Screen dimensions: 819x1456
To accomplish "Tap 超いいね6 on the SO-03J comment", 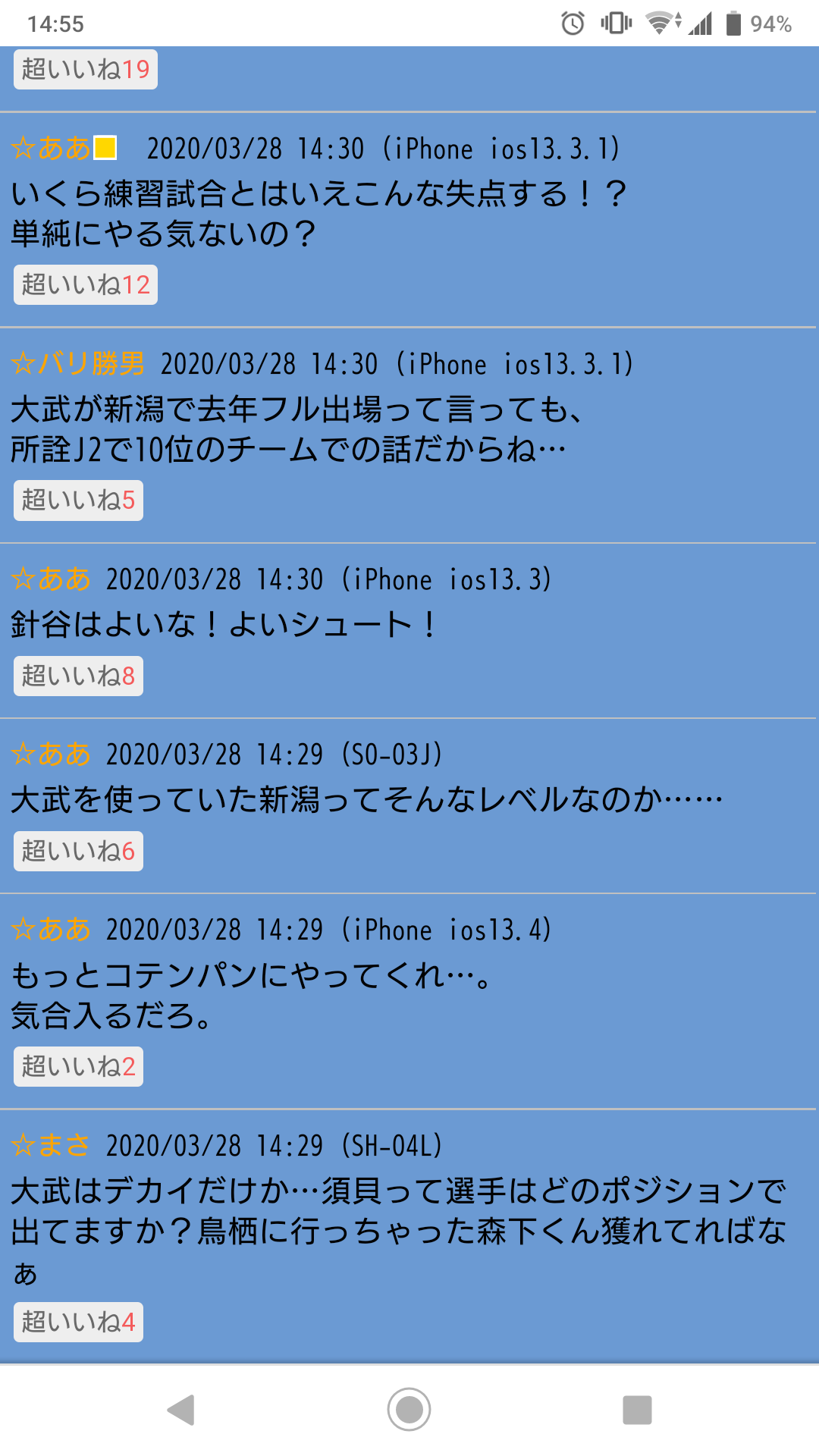I will (x=78, y=851).
